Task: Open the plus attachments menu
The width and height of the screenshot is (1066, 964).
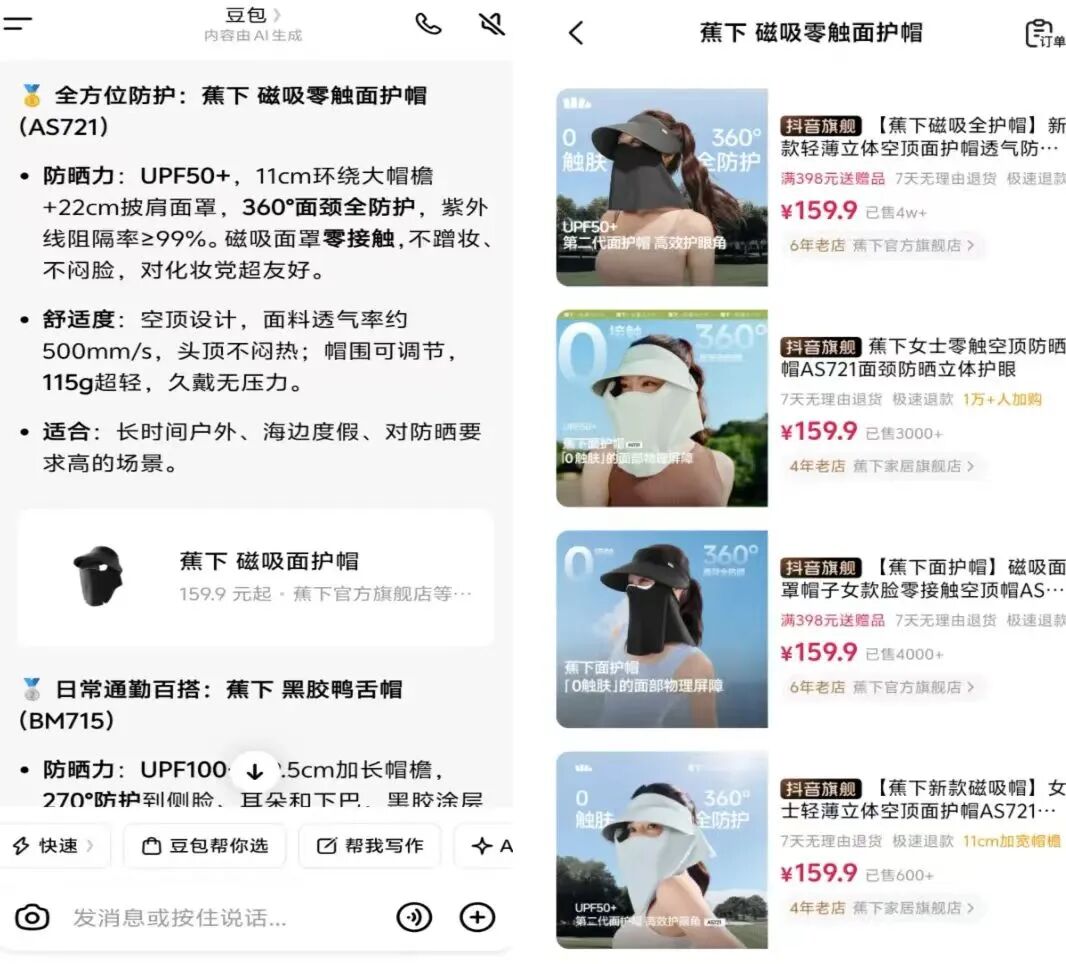Action: click(x=477, y=917)
